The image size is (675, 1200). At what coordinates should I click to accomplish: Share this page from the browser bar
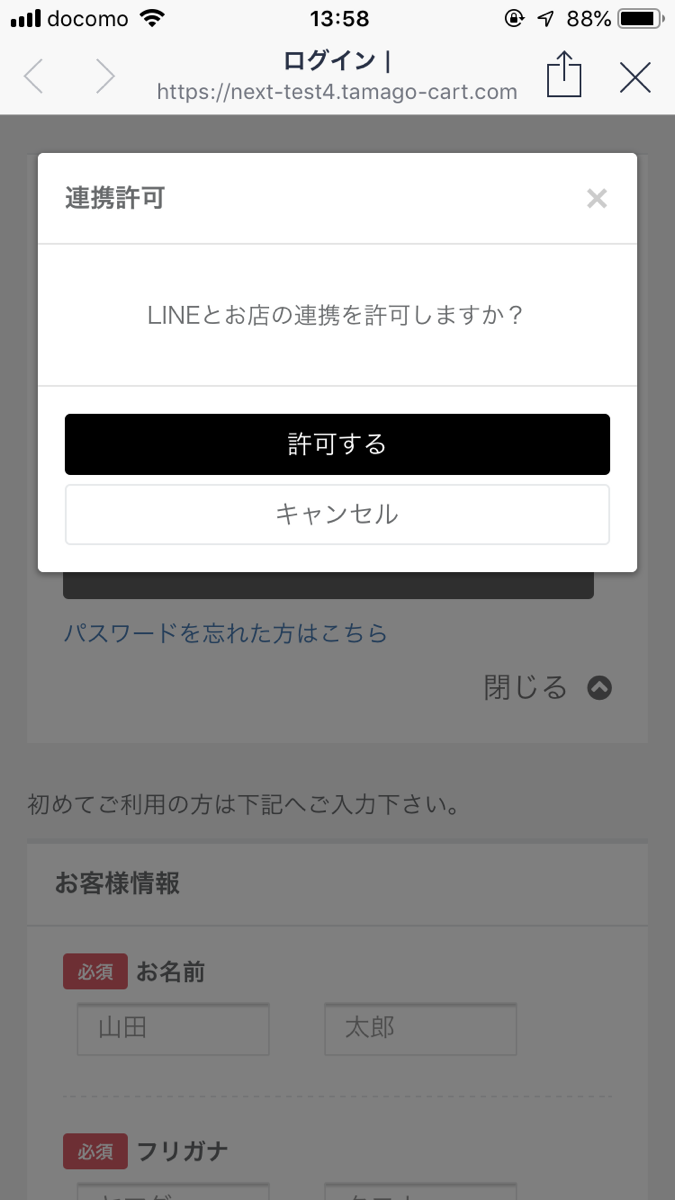coord(564,75)
